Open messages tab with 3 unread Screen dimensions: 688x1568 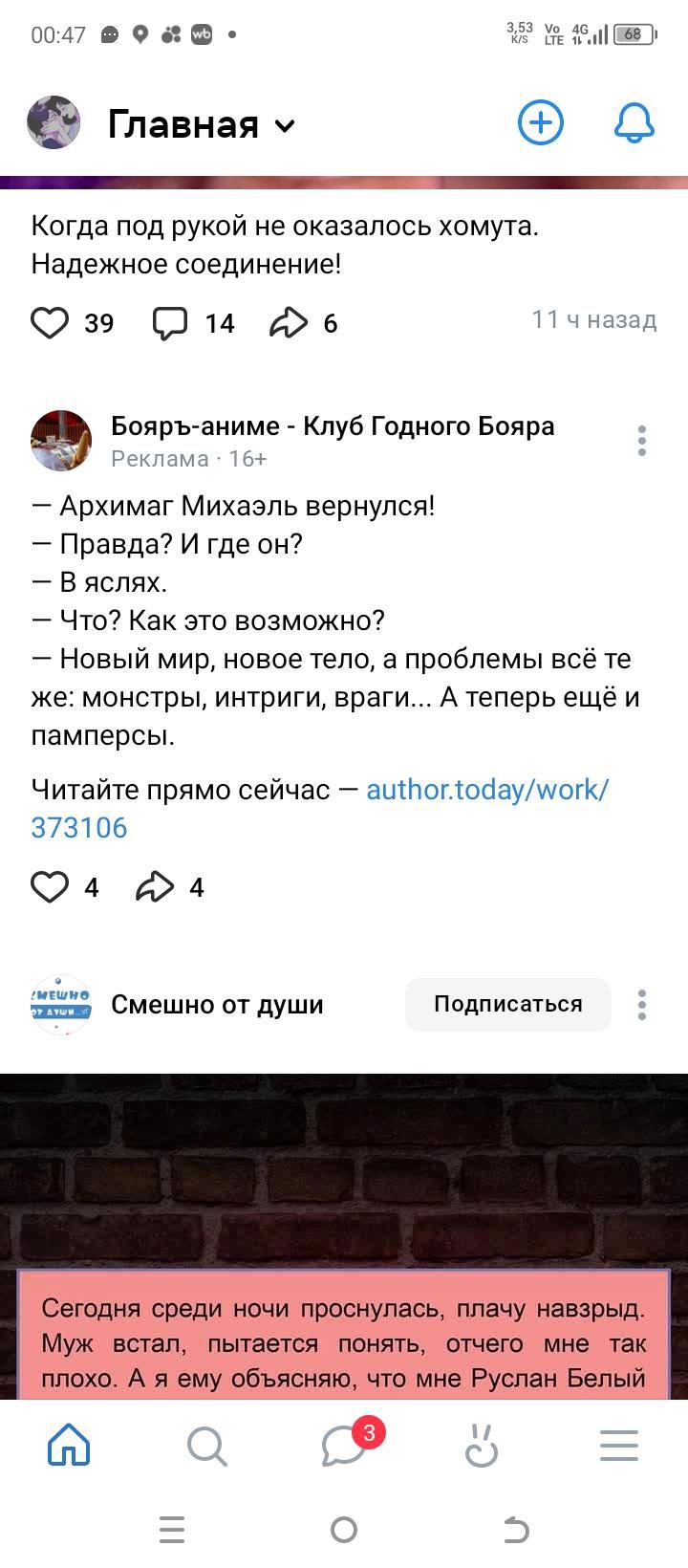pos(344,1446)
